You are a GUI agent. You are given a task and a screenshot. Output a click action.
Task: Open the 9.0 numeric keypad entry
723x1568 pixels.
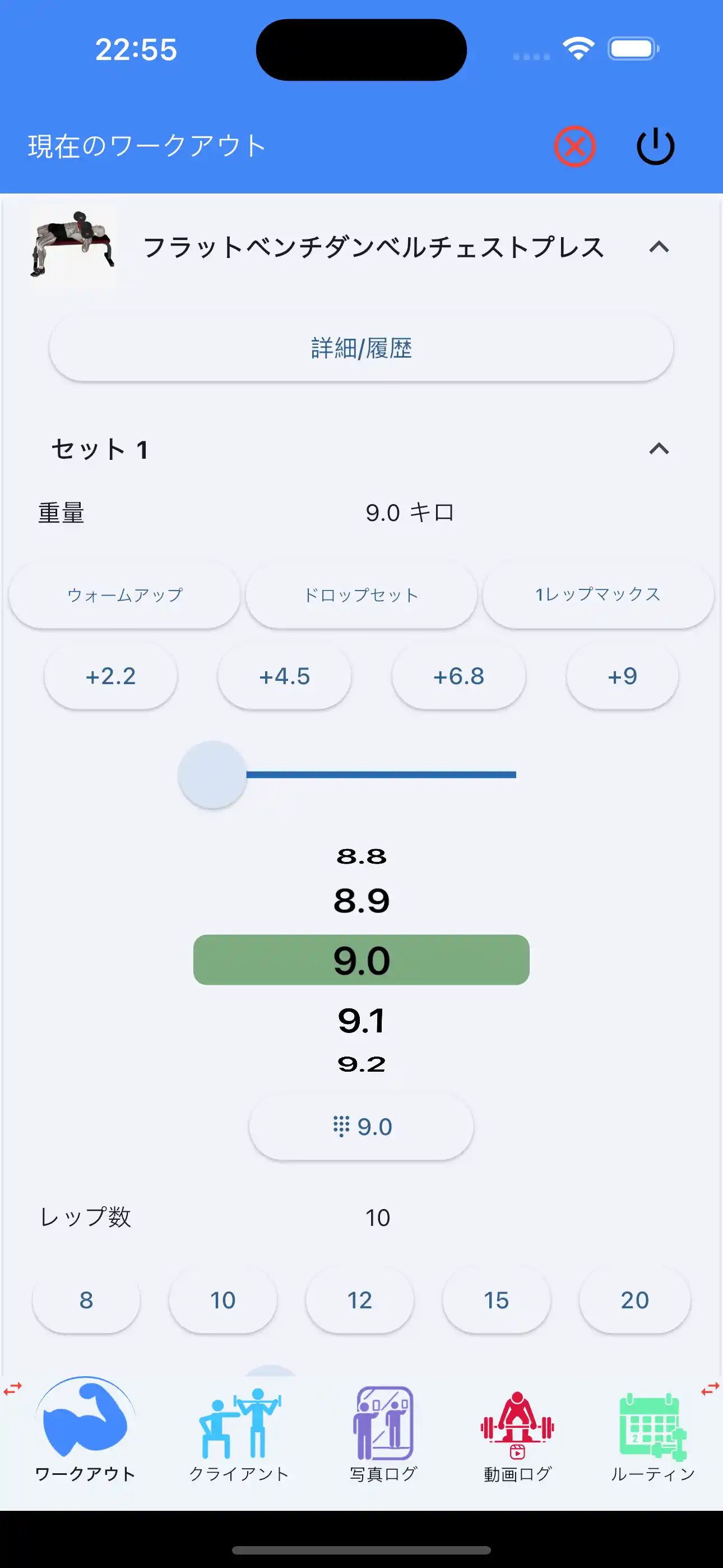point(361,1126)
